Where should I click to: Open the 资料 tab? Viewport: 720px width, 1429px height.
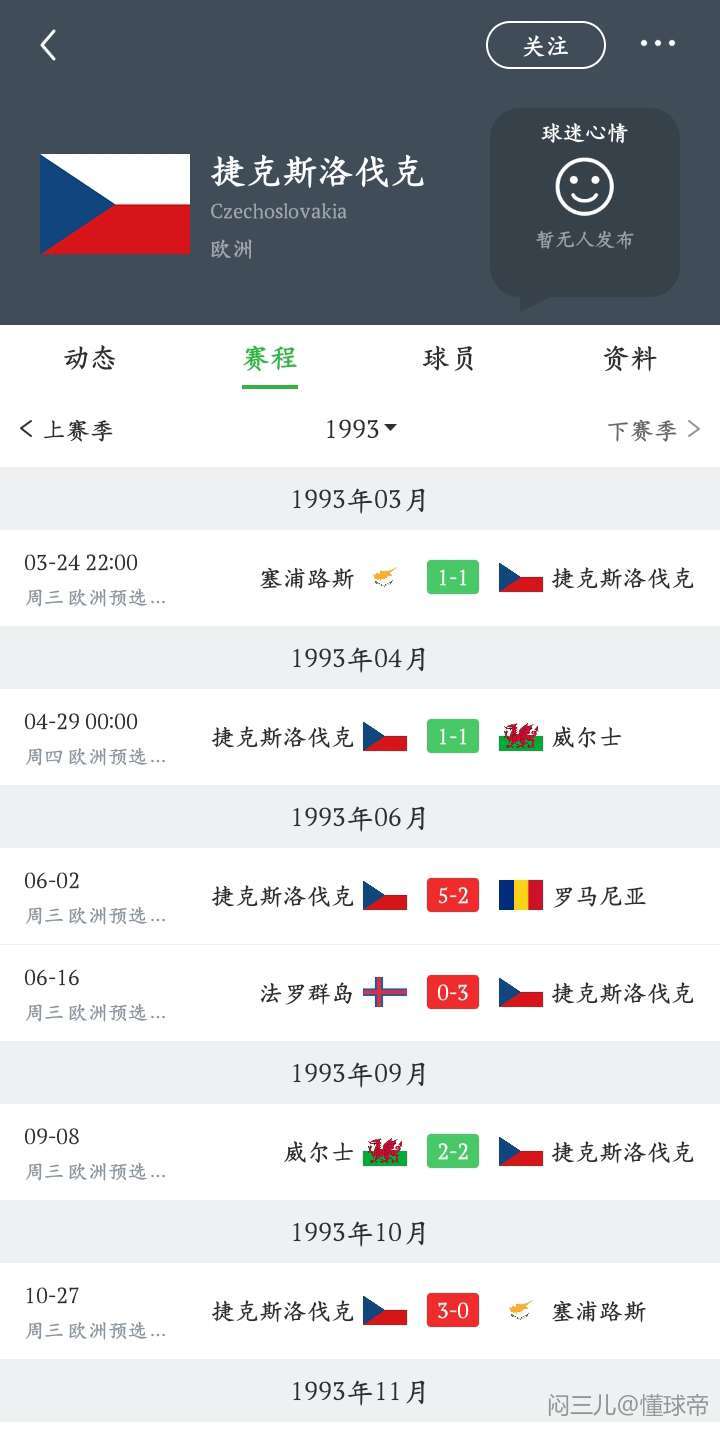pos(629,358)
